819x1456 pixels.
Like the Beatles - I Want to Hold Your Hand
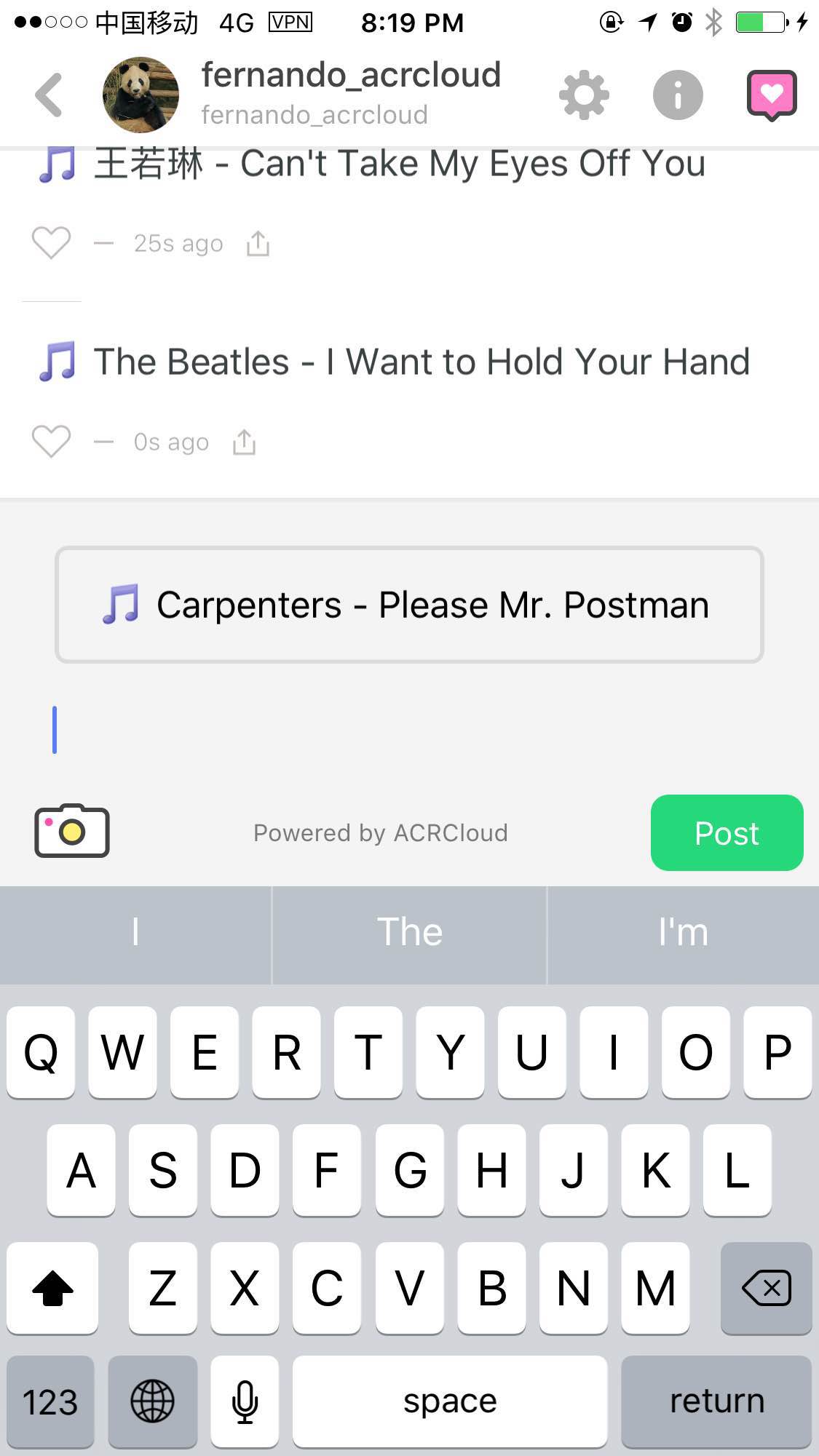coord(50,441)
